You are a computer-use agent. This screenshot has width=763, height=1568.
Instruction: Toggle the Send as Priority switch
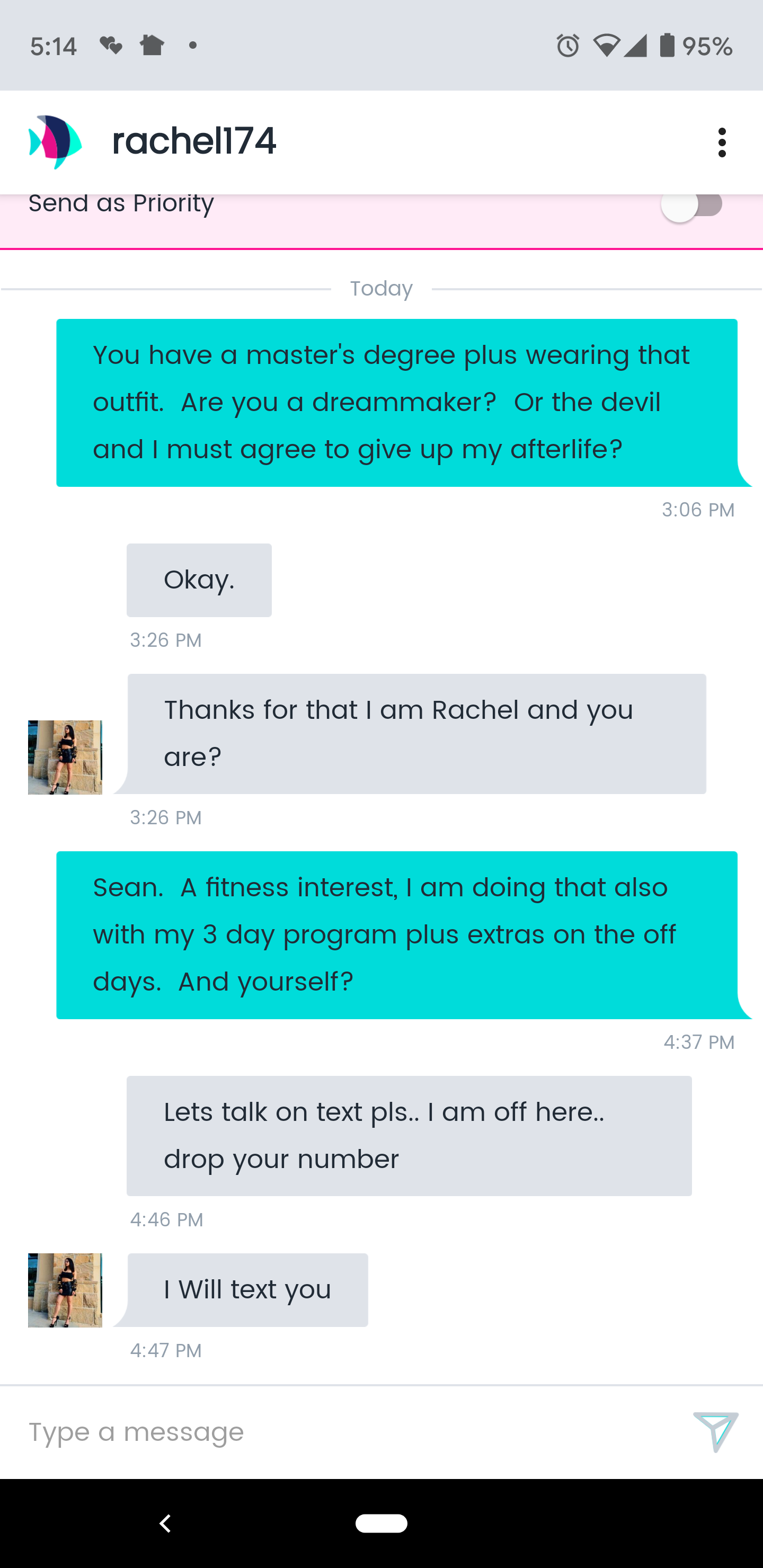692,206
